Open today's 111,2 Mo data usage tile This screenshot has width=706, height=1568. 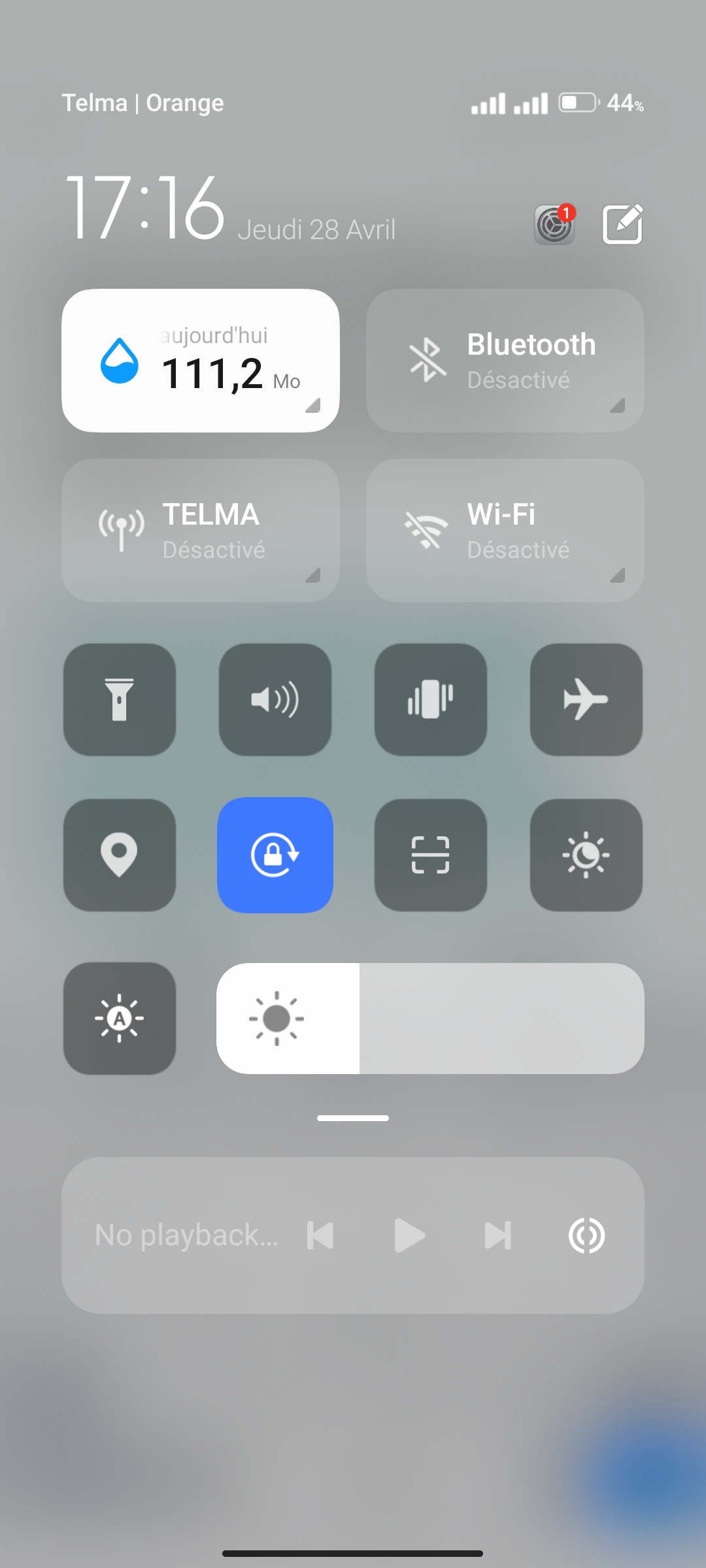click(x=201, y=361)
